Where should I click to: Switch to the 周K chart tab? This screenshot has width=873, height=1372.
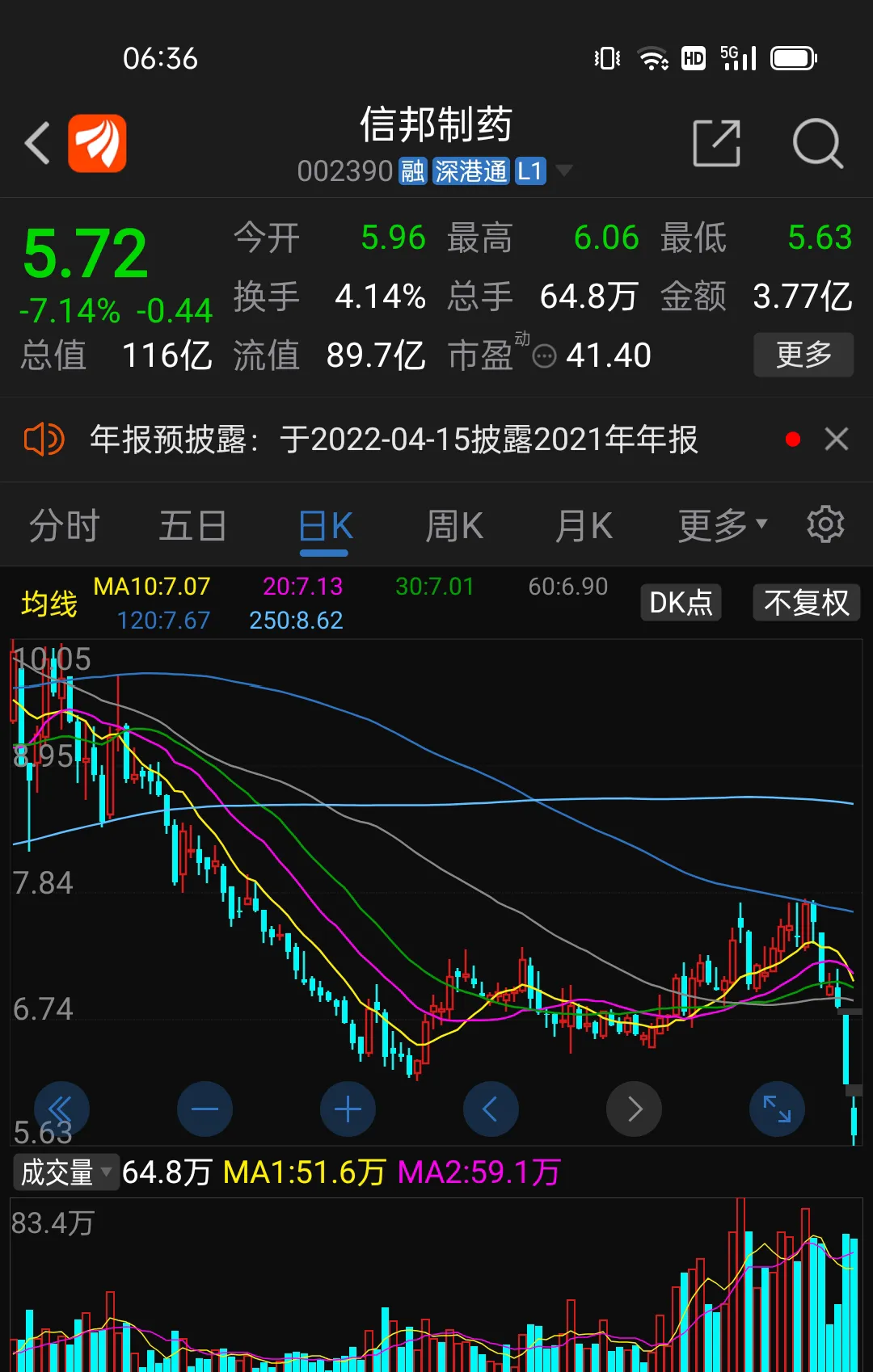click(454, 526)
